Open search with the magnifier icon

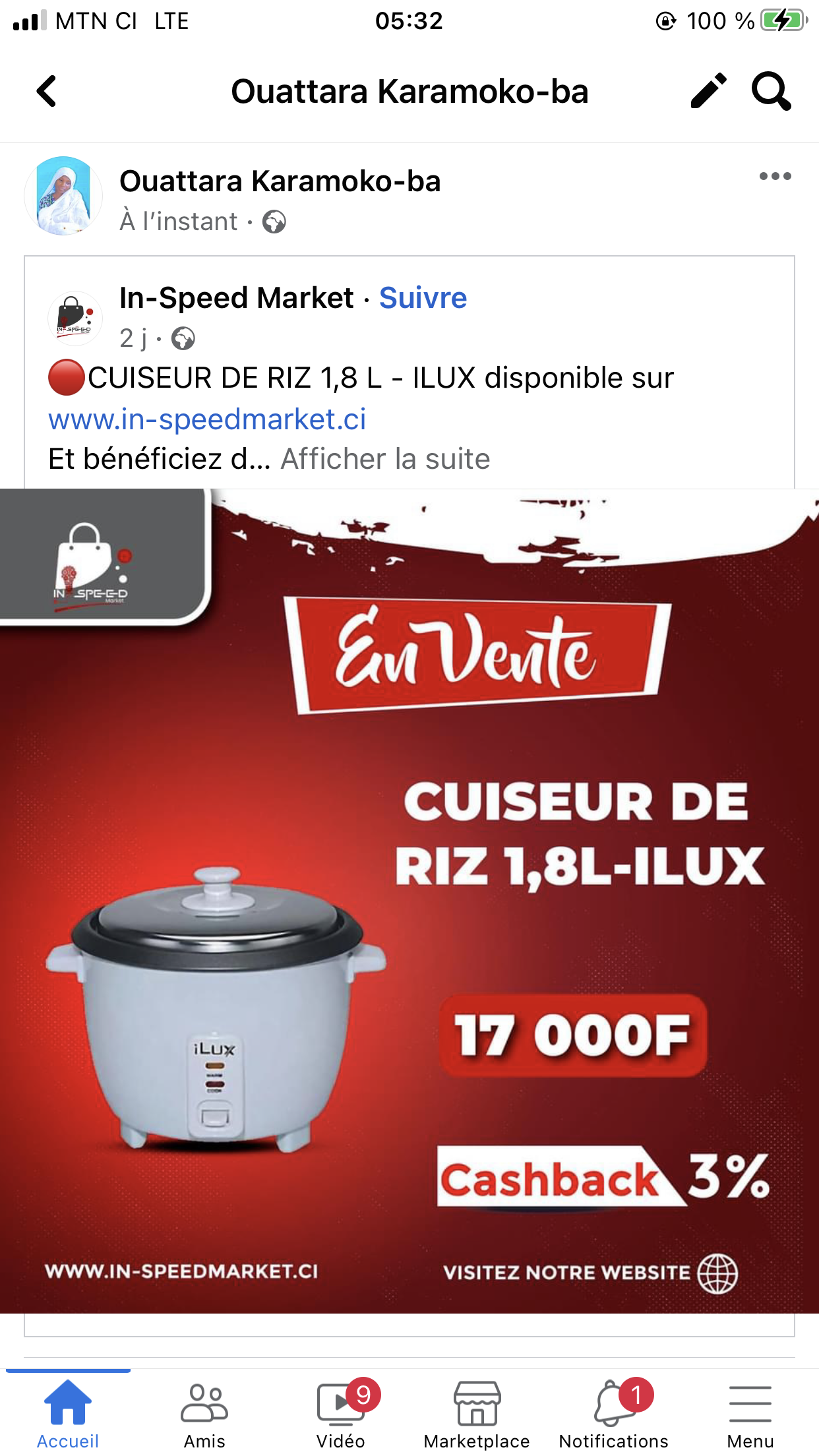(771, 91)
